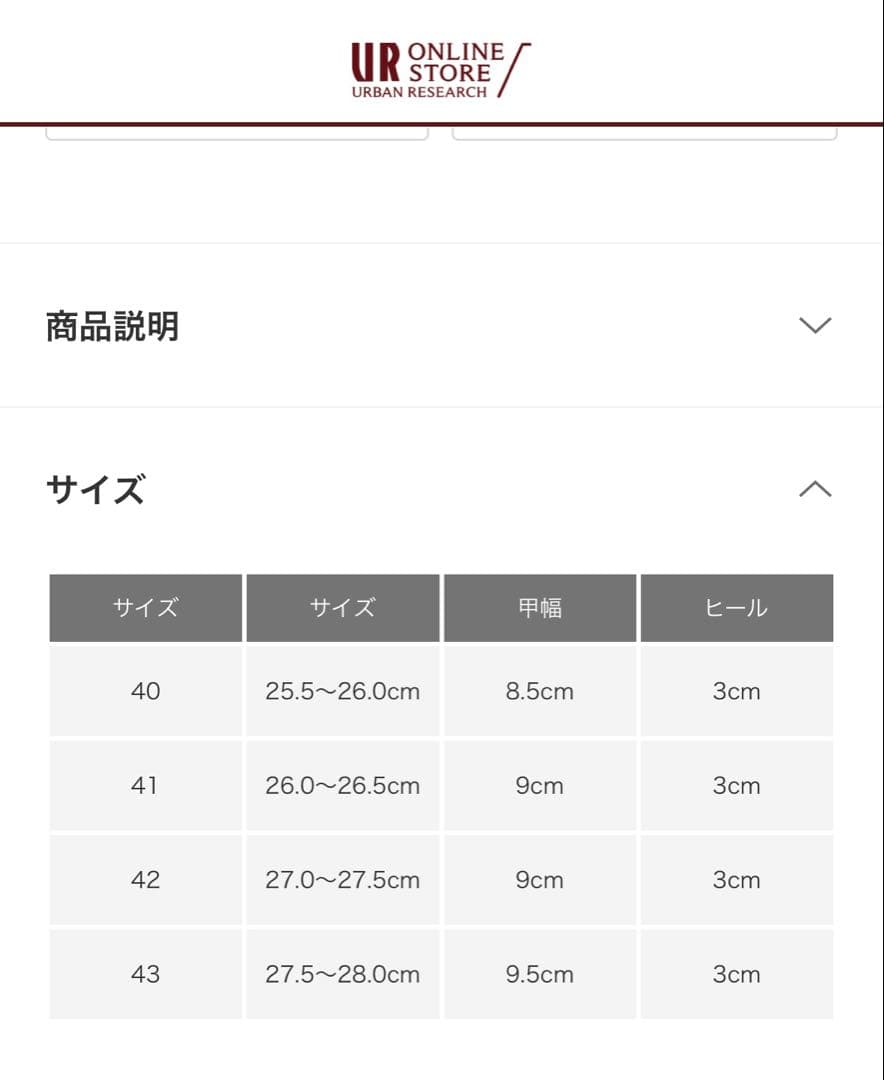The width and height of the screenshot is (884, 1080).
Task: Click the downward chevron beside 商品説明
Action: [x=815, y=325]
